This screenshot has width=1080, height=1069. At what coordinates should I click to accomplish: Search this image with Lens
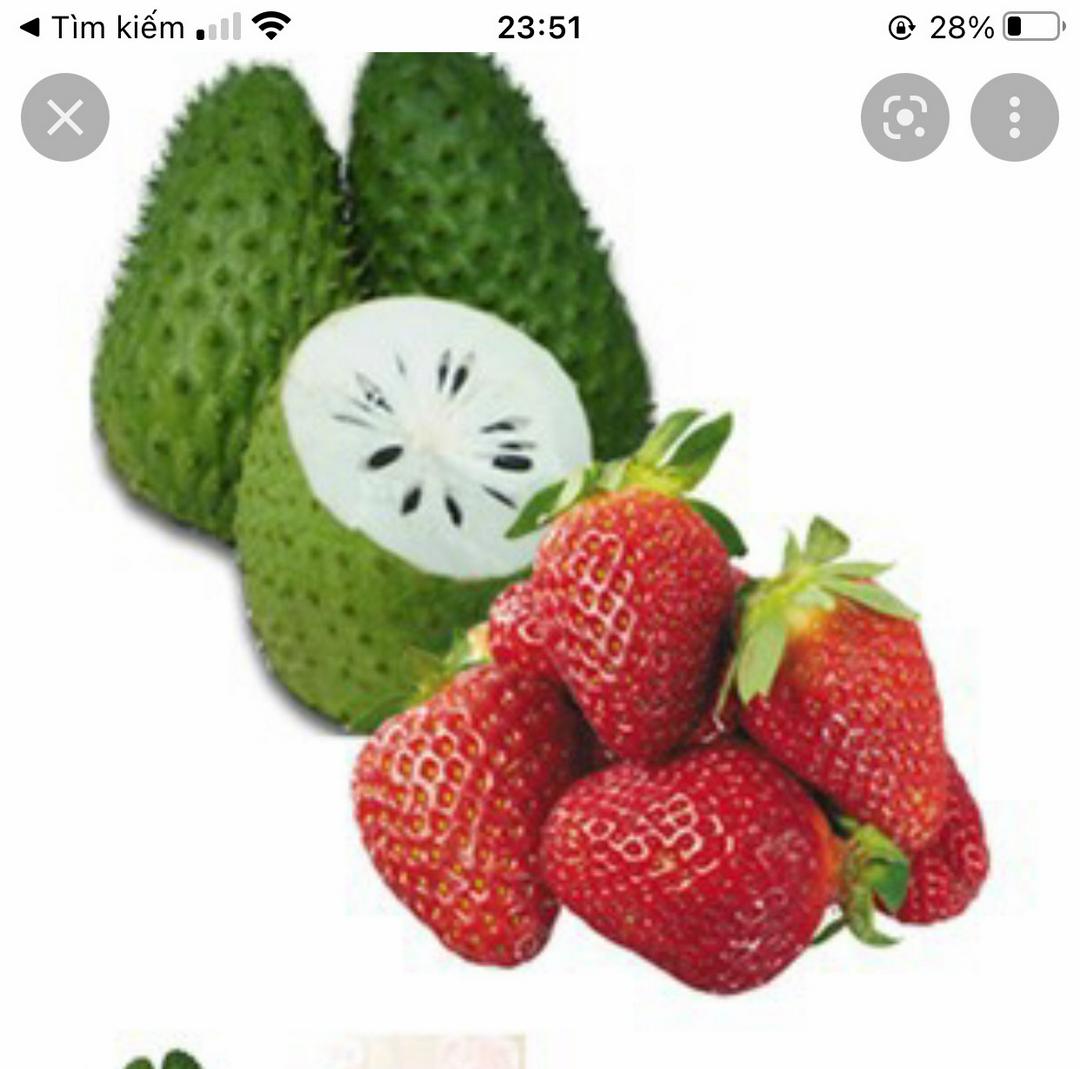point(904,118)
